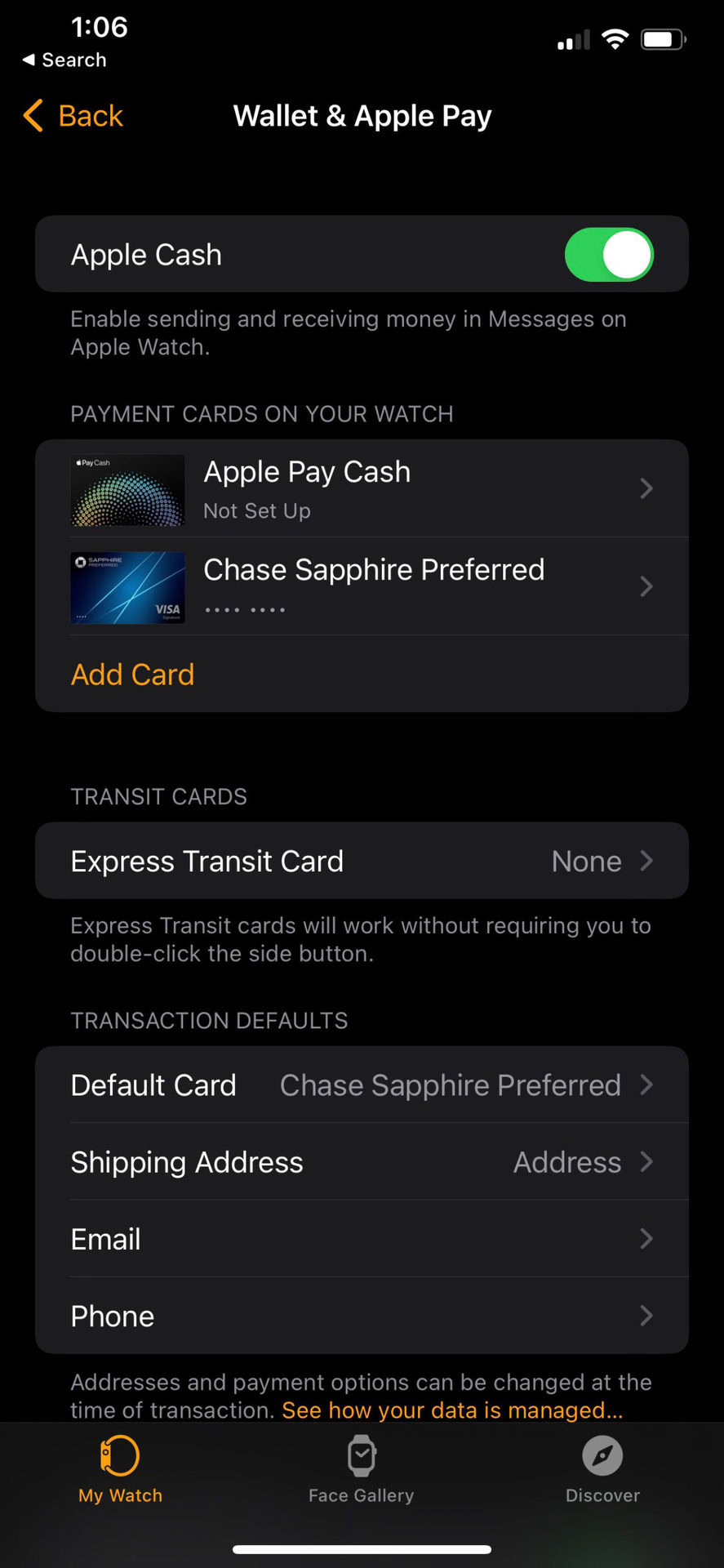Viewport: 724px width, 1568px height.
Task: Open See how your data is managed link
Action: pyautogui.click(x=451, y=1410)
